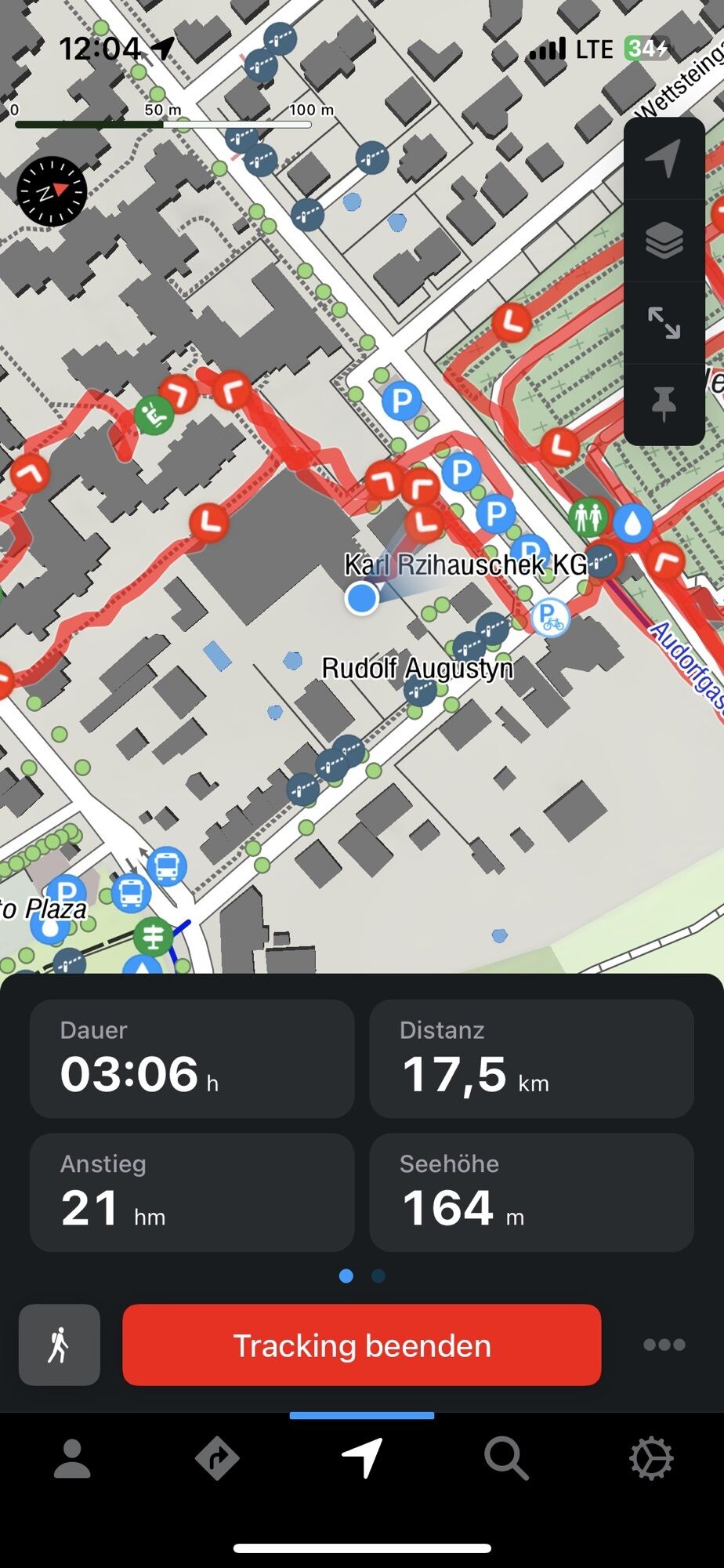Screen dimensions: 724x1568
Task: Switch to the profile tab
Action: [x=72, y=1459]
